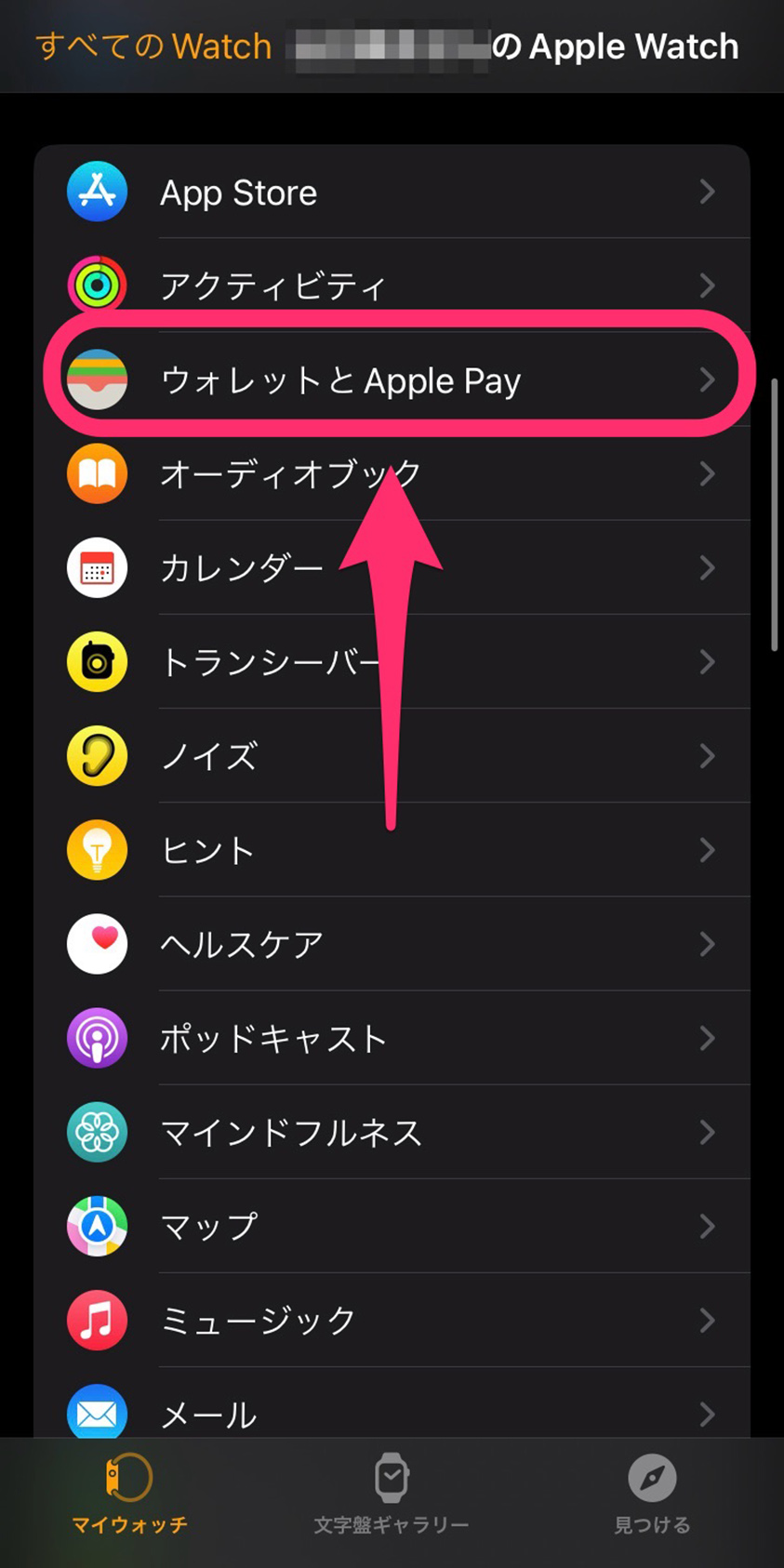
Task: Open ウォレットとApple Pay row
Action: pyautogui.click(x=391, y=380)
